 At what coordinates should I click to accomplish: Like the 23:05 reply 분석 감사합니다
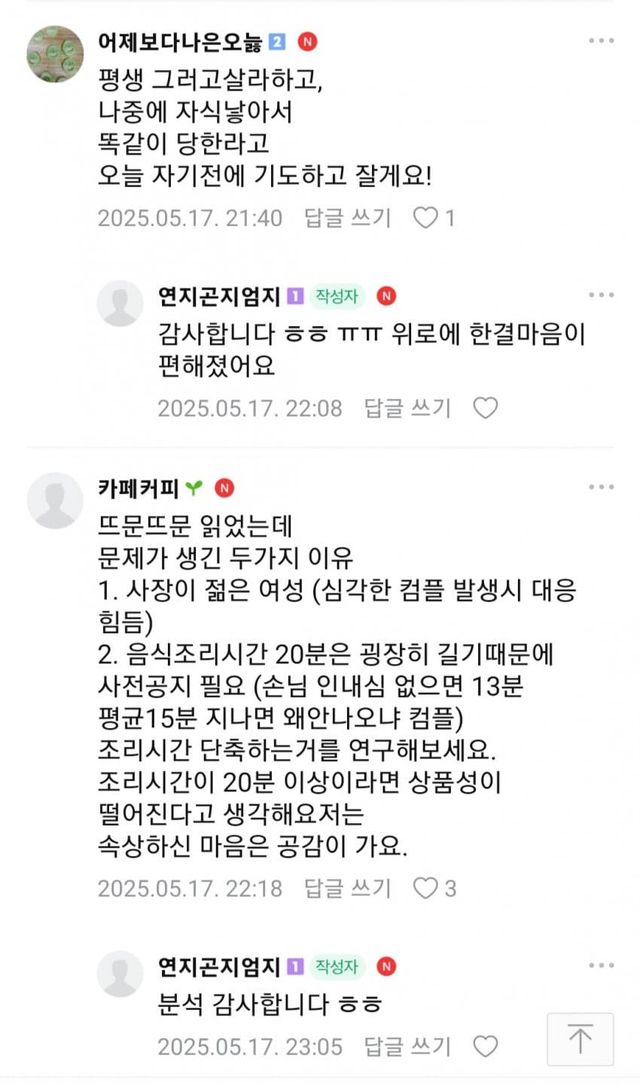tap(485, 1047)
